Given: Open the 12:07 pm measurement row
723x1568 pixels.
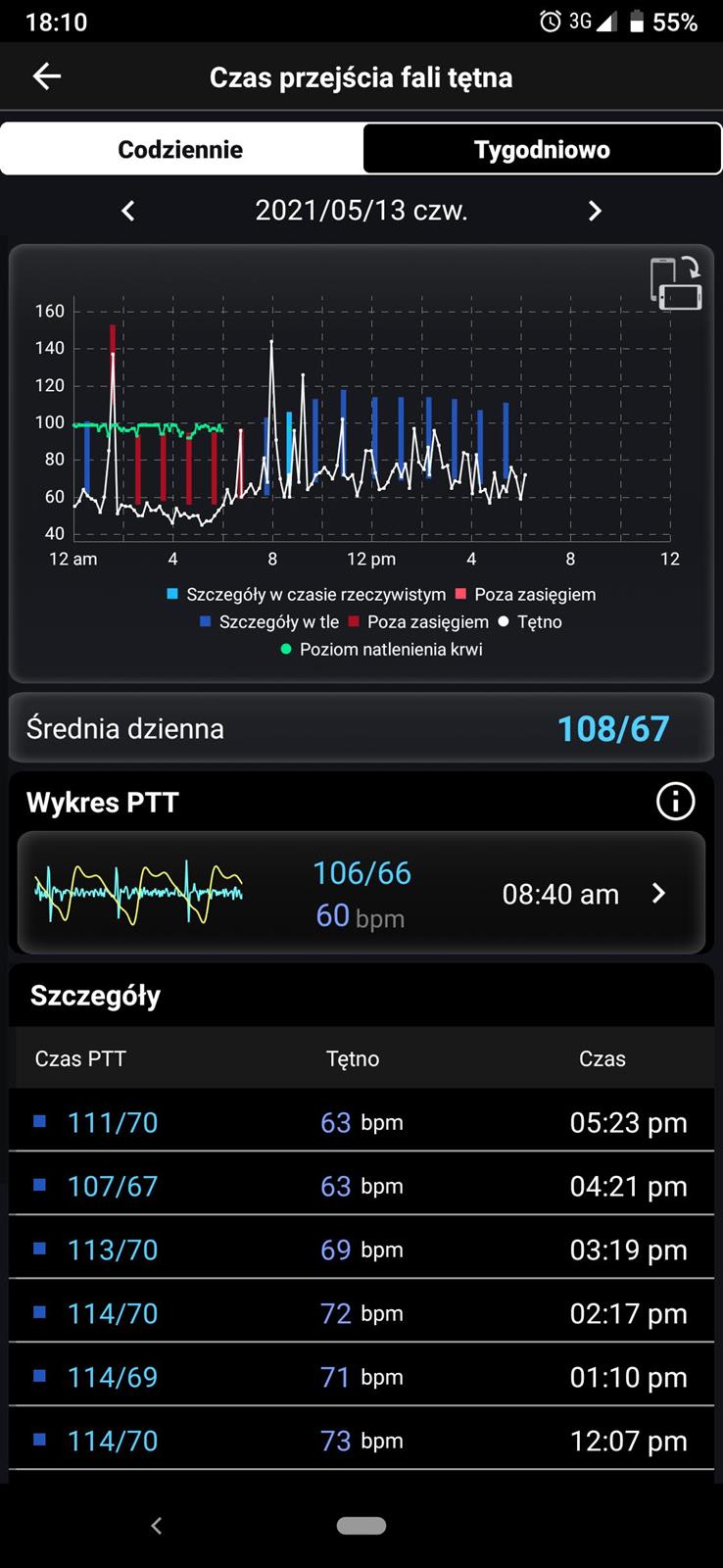Looking at the screenshot, I should [361, 1441].
